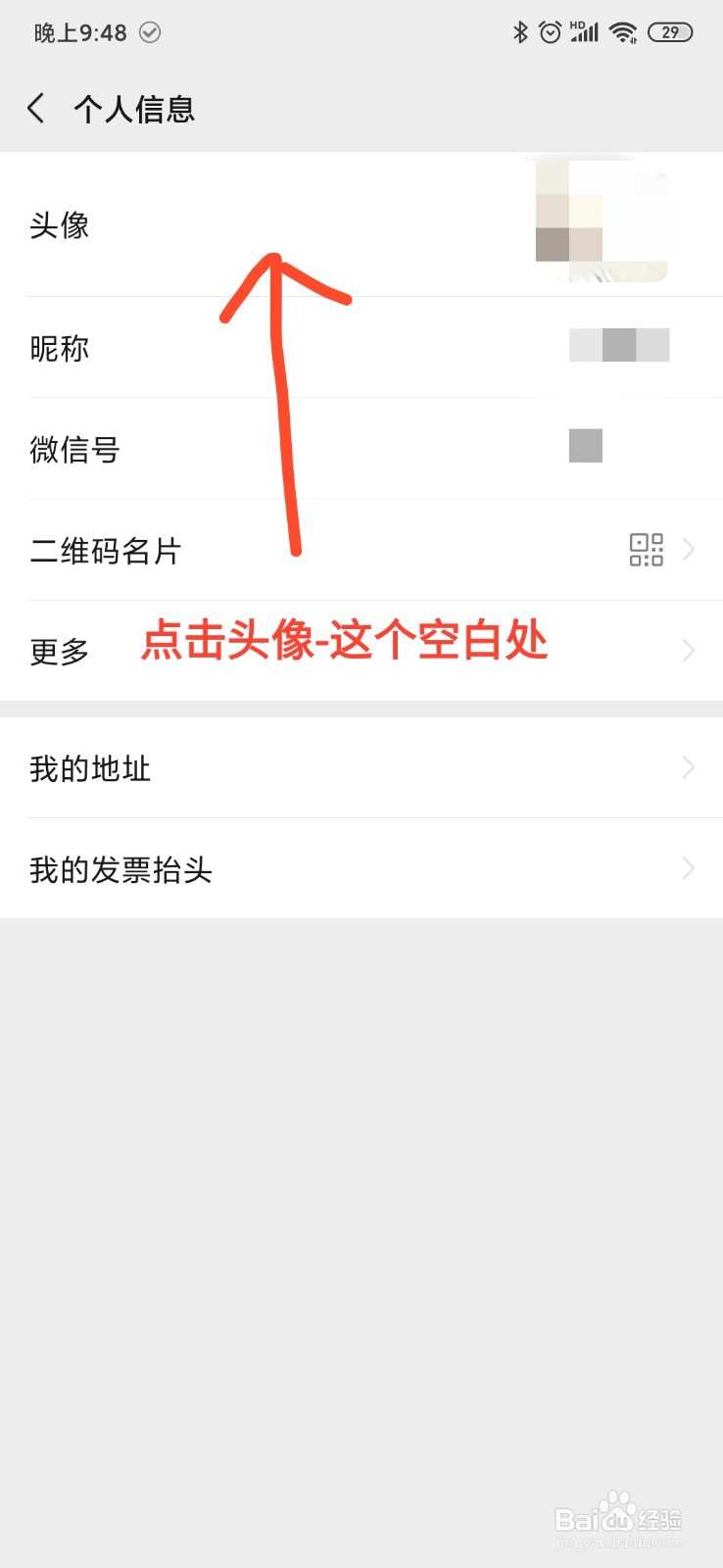Tap the alarm clock status bar icon
The height and width of the screenshot is (1568, 723).
(550, 31)
